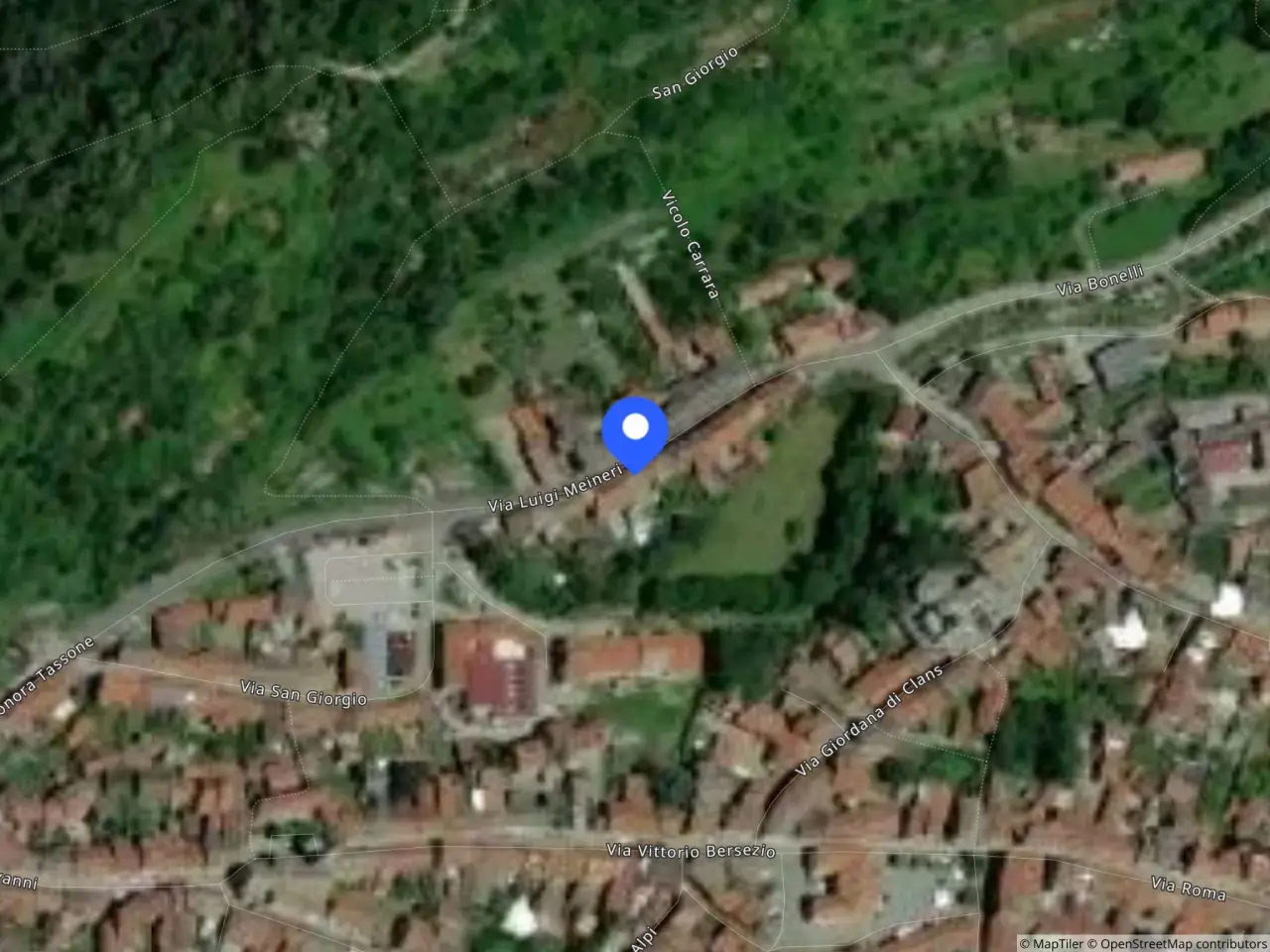Image resolution: width=1270 pixels, height=952 pixels.
Task: Tap the blue location pin marker
Action: [x=635, y=434]
